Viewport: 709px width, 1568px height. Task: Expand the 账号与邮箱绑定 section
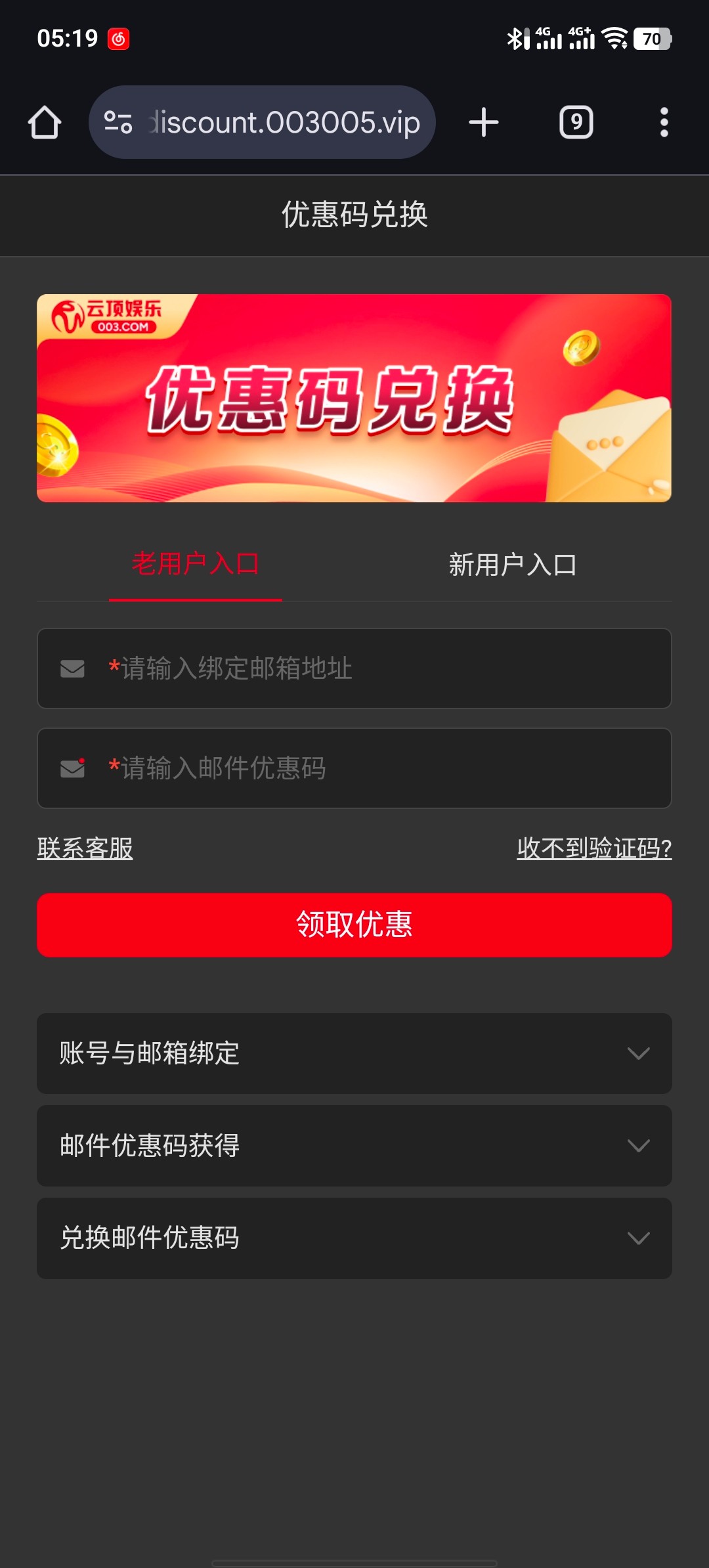pyautogui.click(x=354, y=1053)
